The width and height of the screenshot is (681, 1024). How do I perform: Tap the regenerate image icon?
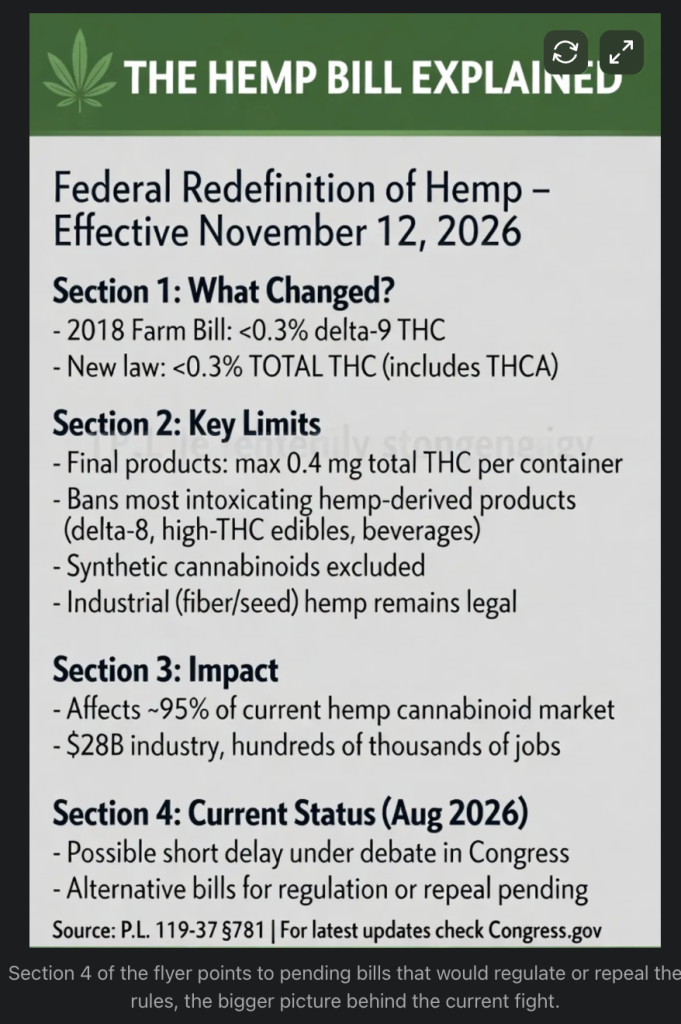click(565, 52)
